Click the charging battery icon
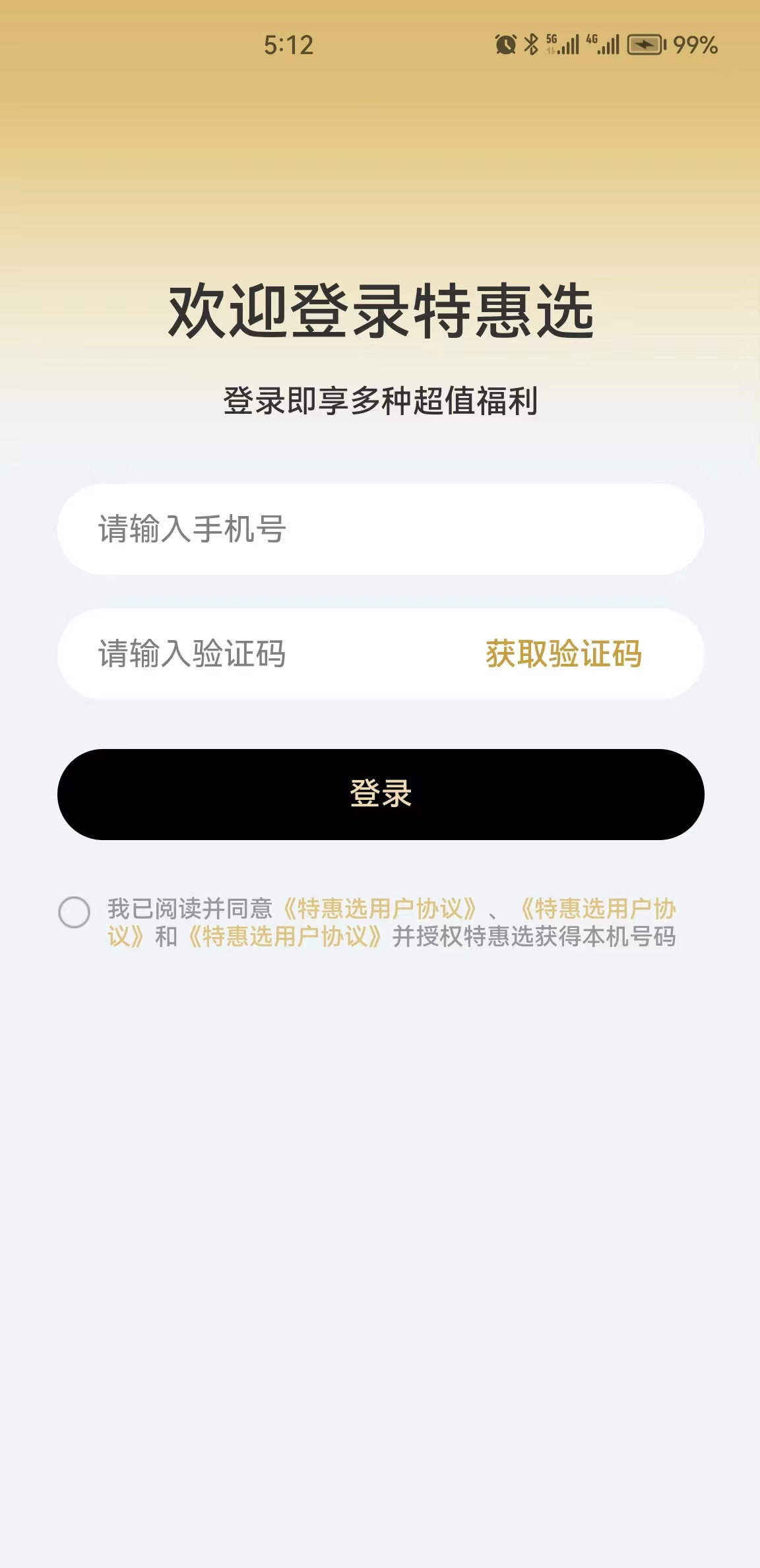 (645, 44)
